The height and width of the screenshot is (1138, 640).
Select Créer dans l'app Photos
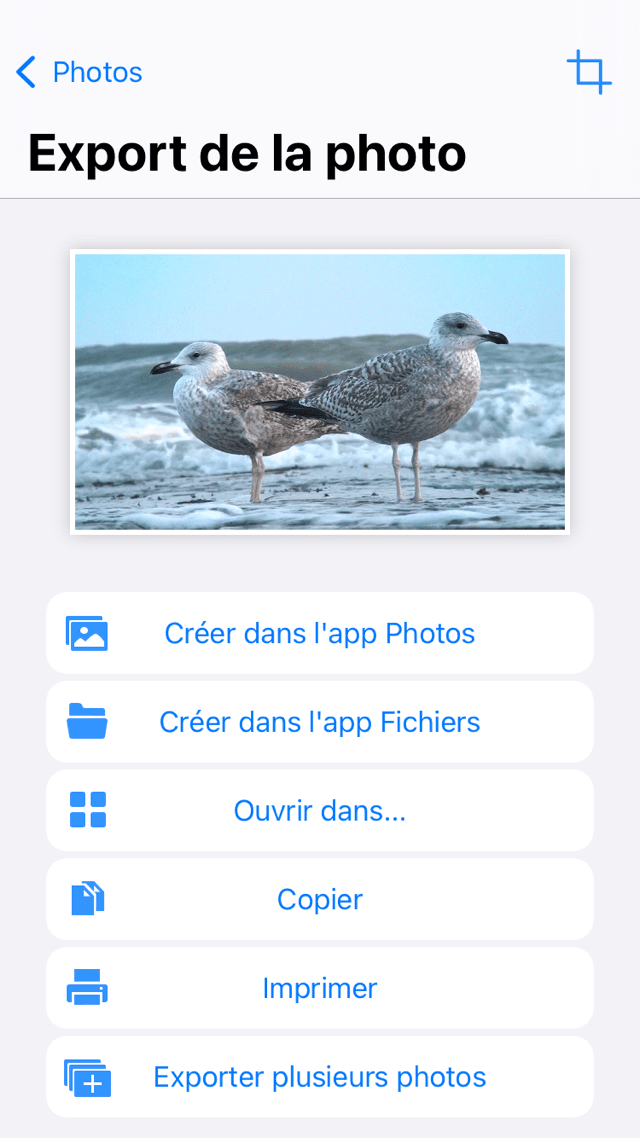(320, 633)
